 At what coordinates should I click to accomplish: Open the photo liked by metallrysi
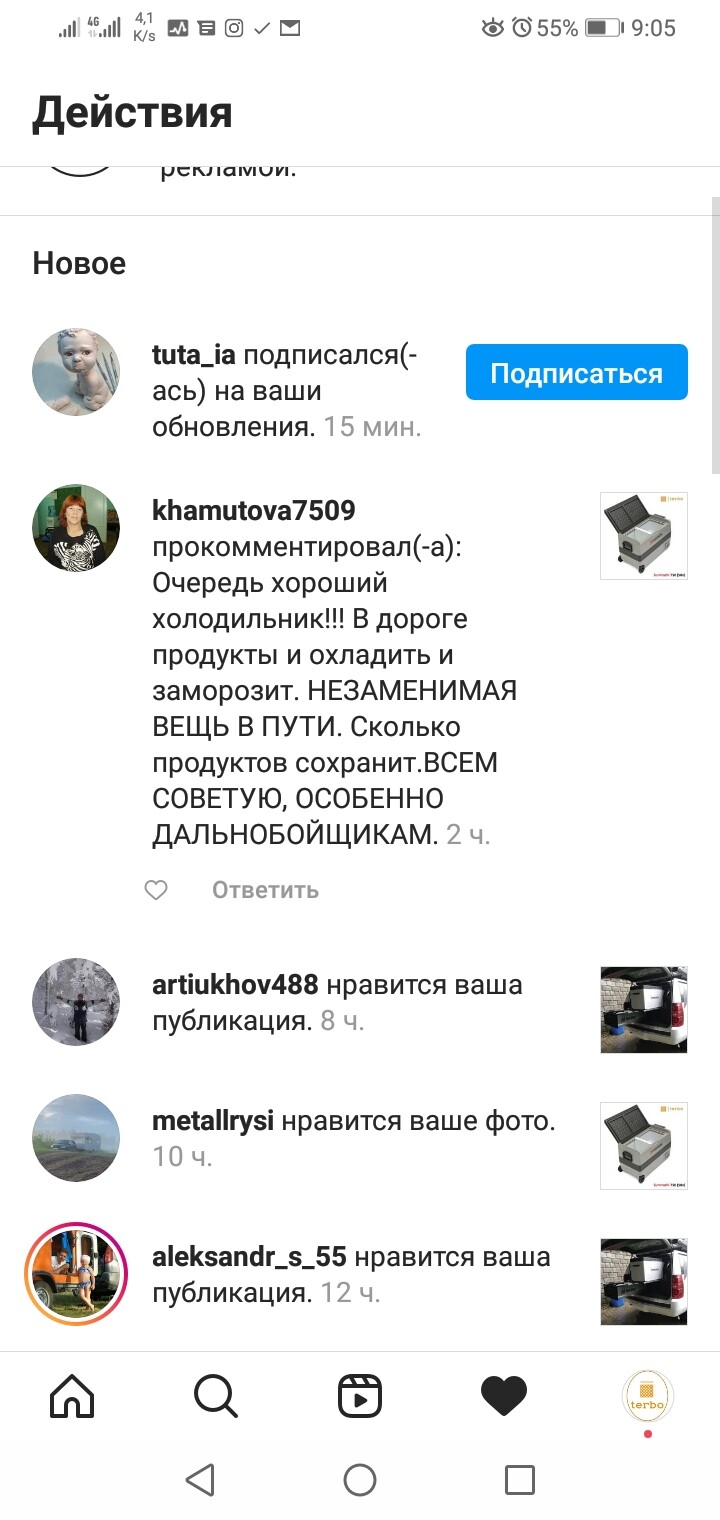pos(643,1145)
